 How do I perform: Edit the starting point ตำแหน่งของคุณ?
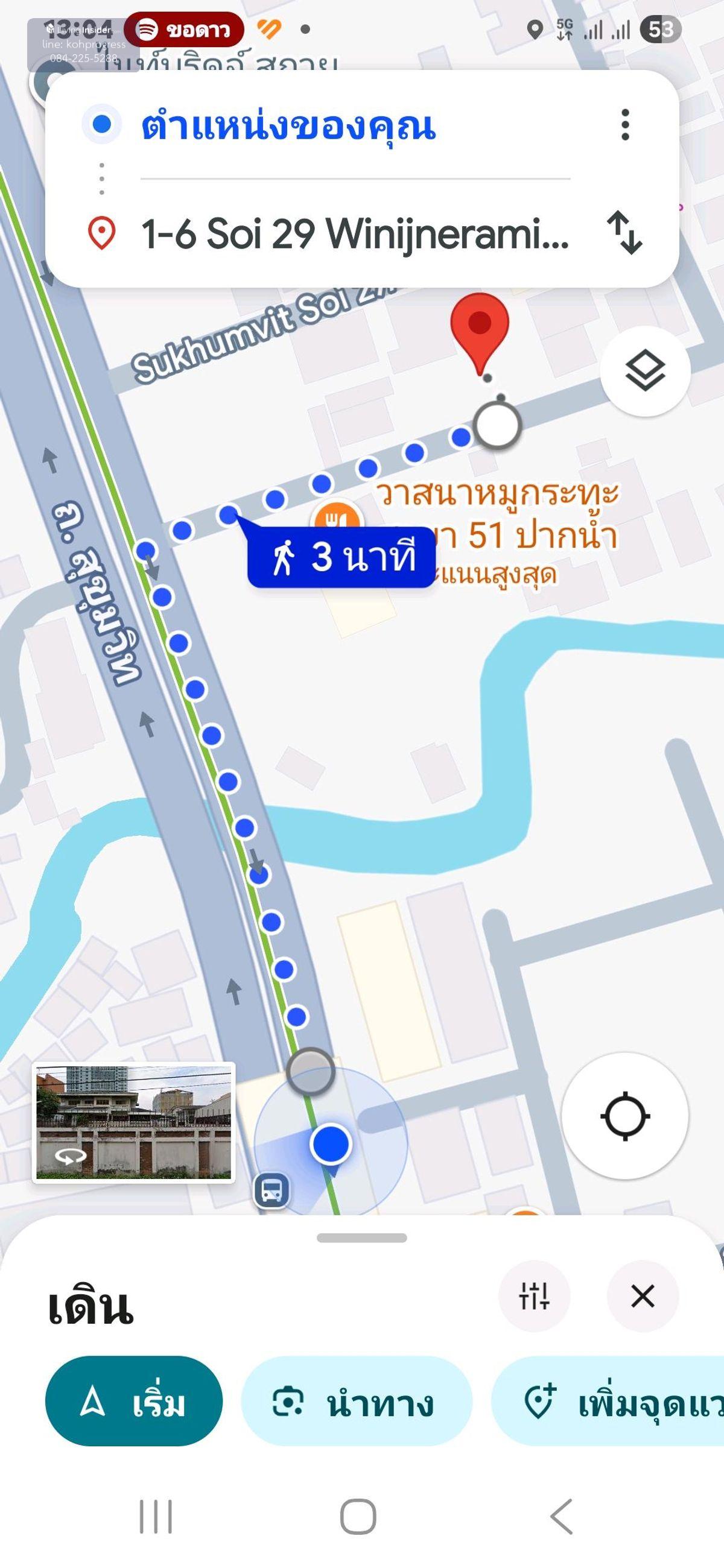[288, 125]
